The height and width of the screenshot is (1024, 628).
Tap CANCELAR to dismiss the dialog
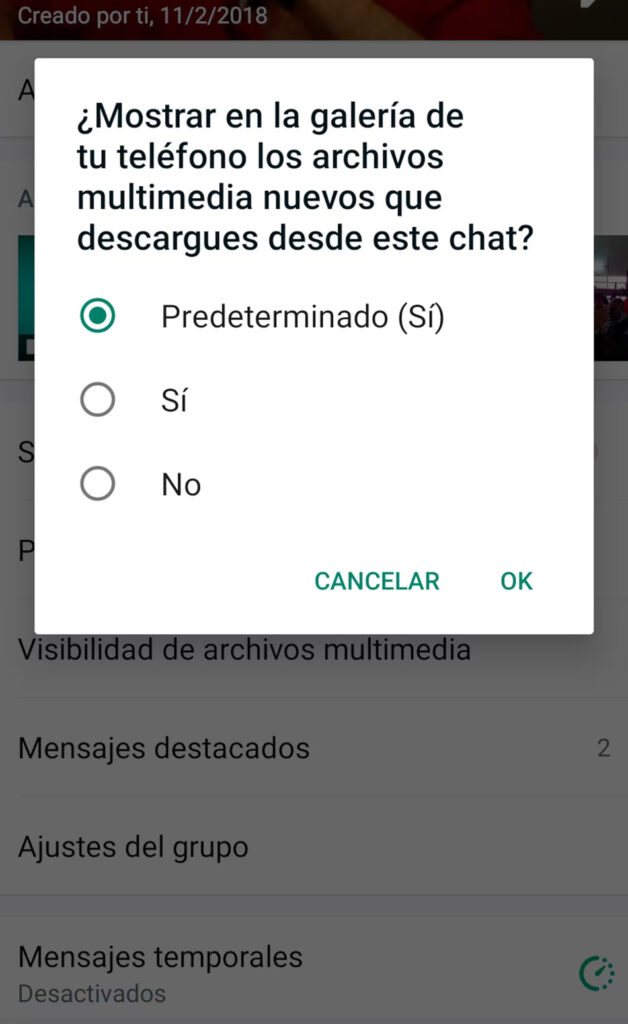tap(376, 581)
